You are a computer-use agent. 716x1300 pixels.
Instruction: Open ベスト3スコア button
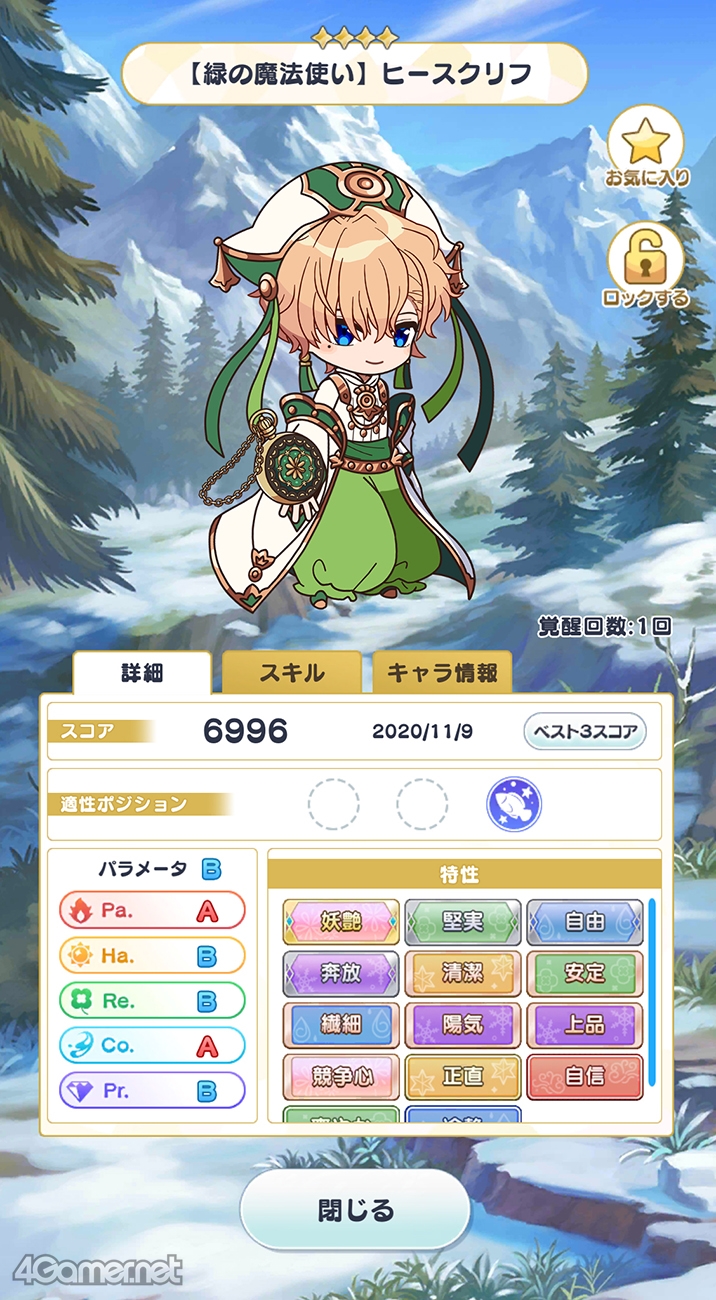tap(585, 731)
